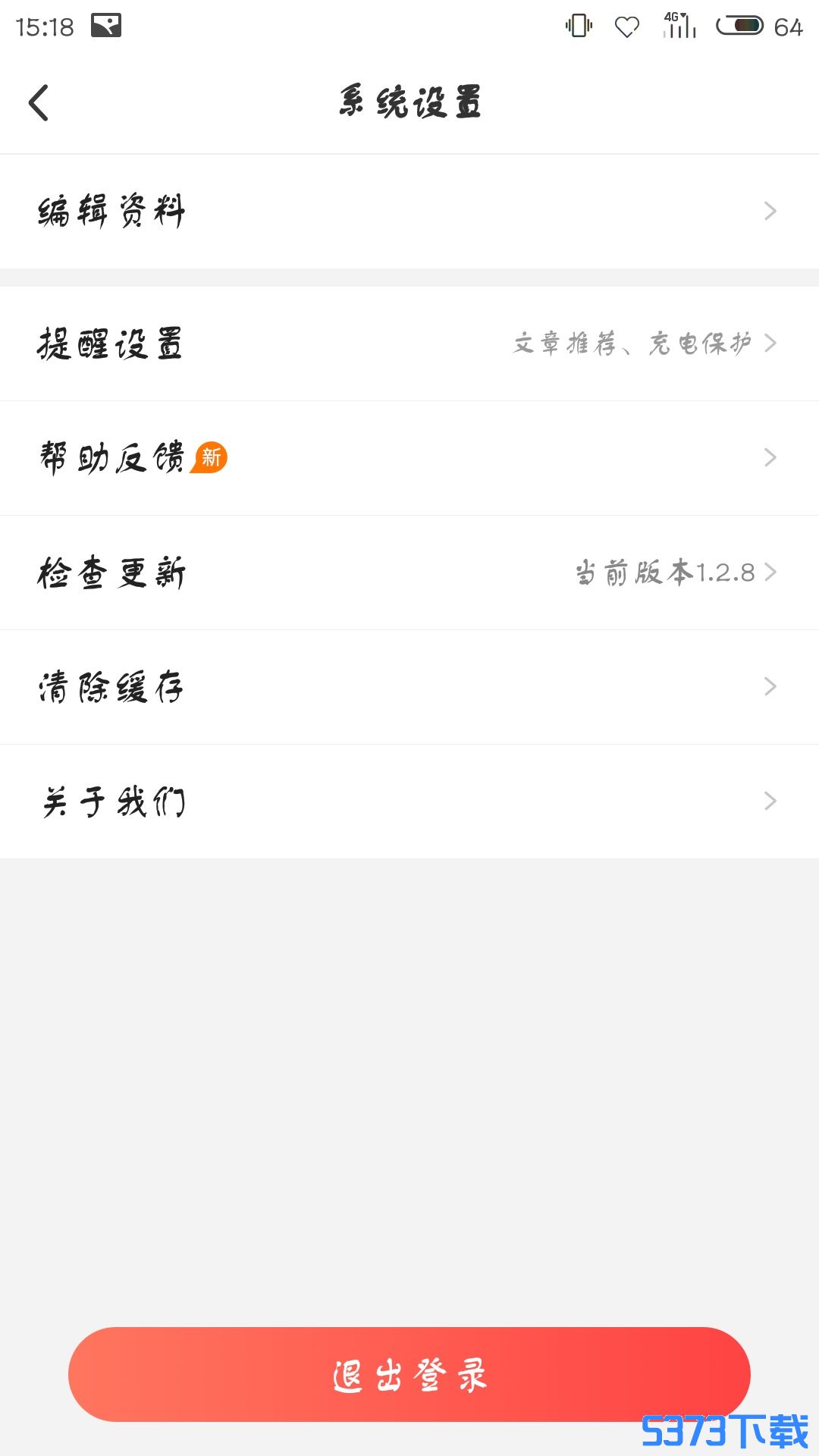Screen dimensions: 819x1456
Task: Go back using the arrow icon
Action: tap(39, 102)
